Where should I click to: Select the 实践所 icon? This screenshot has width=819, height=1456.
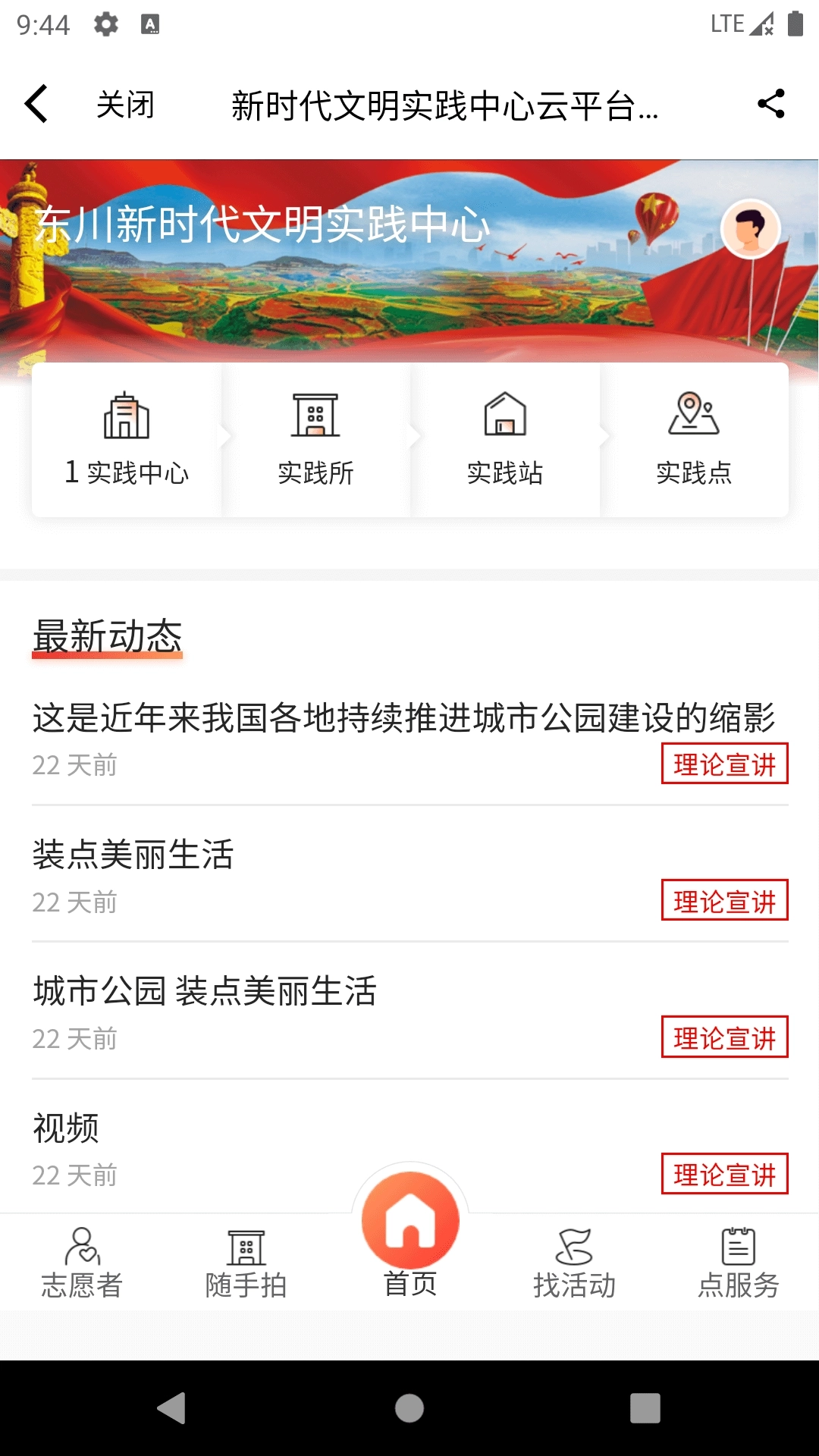315,416
